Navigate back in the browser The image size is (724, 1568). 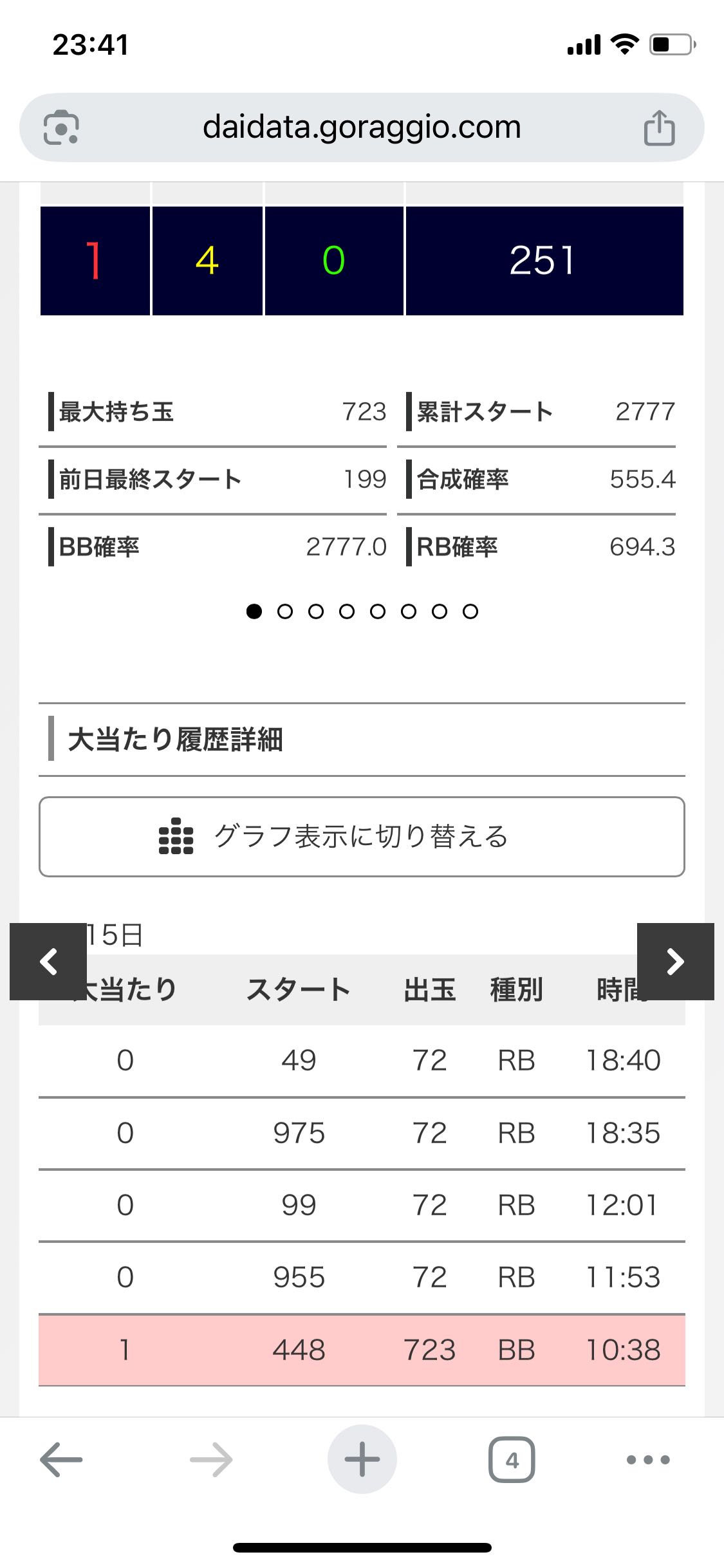(61, 1459)
